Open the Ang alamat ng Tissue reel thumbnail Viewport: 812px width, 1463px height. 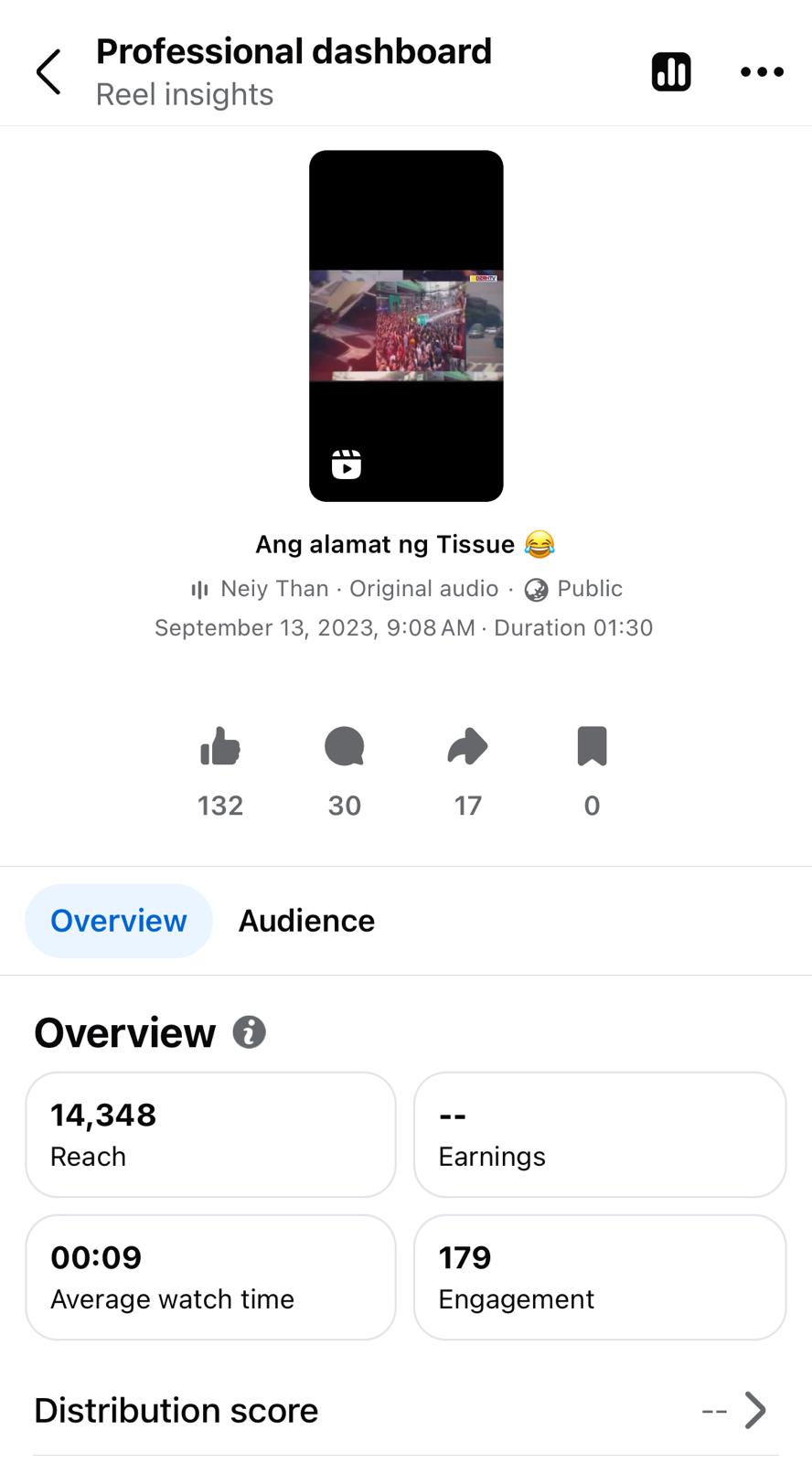[406, 326]
